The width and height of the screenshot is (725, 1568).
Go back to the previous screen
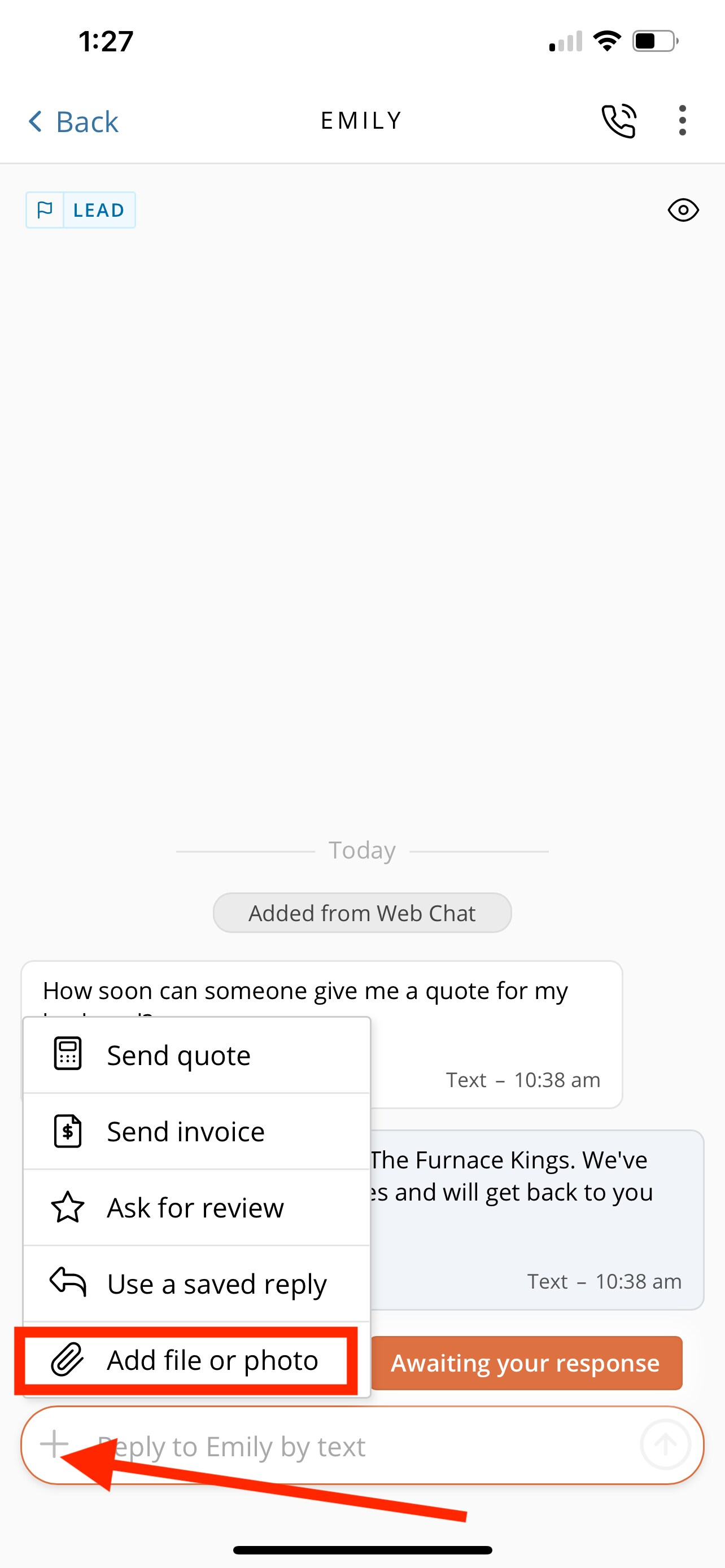pos(73,122)
